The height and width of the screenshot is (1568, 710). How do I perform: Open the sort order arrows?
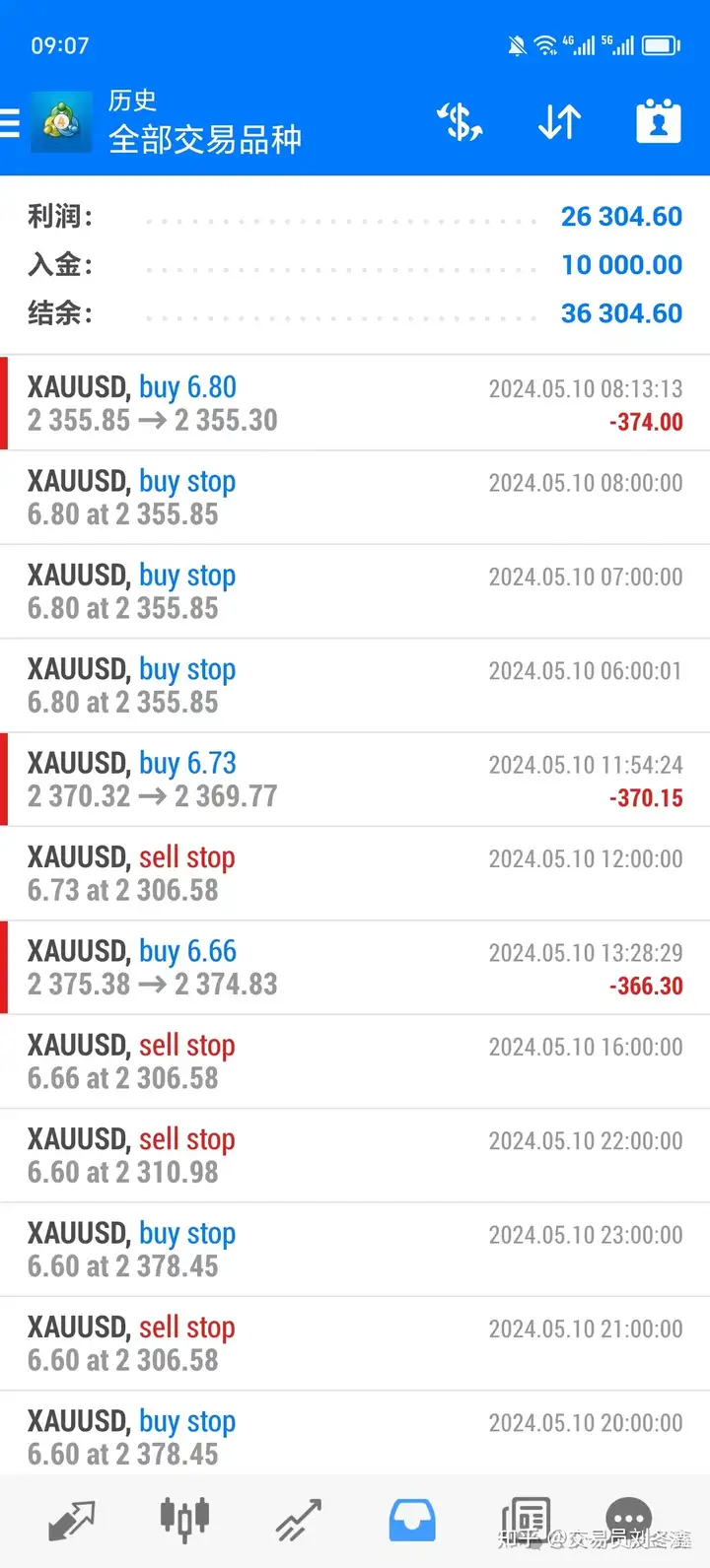(x=559, y=122)
